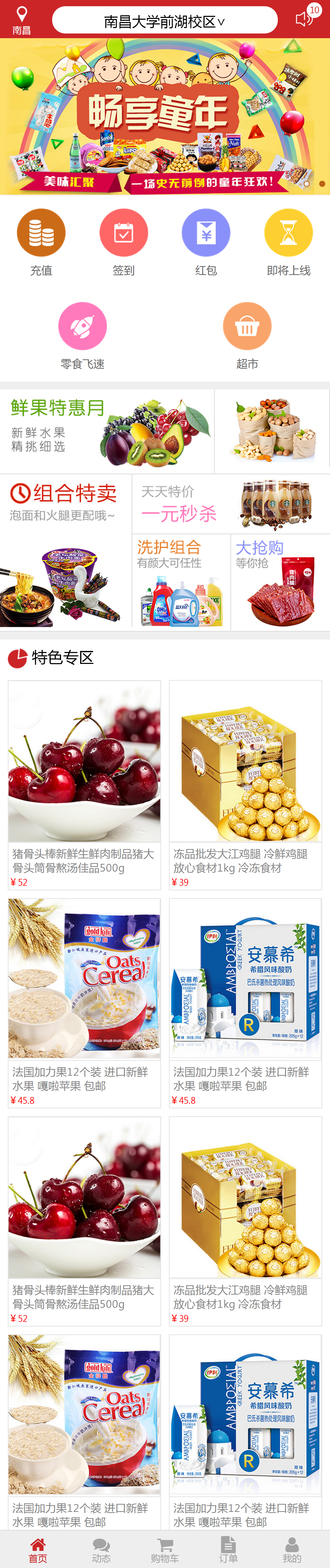The height and width of the screenshot is (1568, 330).
Task: Open the first 猪骨头棒 product priced ¥52
Action: (85, 784)
